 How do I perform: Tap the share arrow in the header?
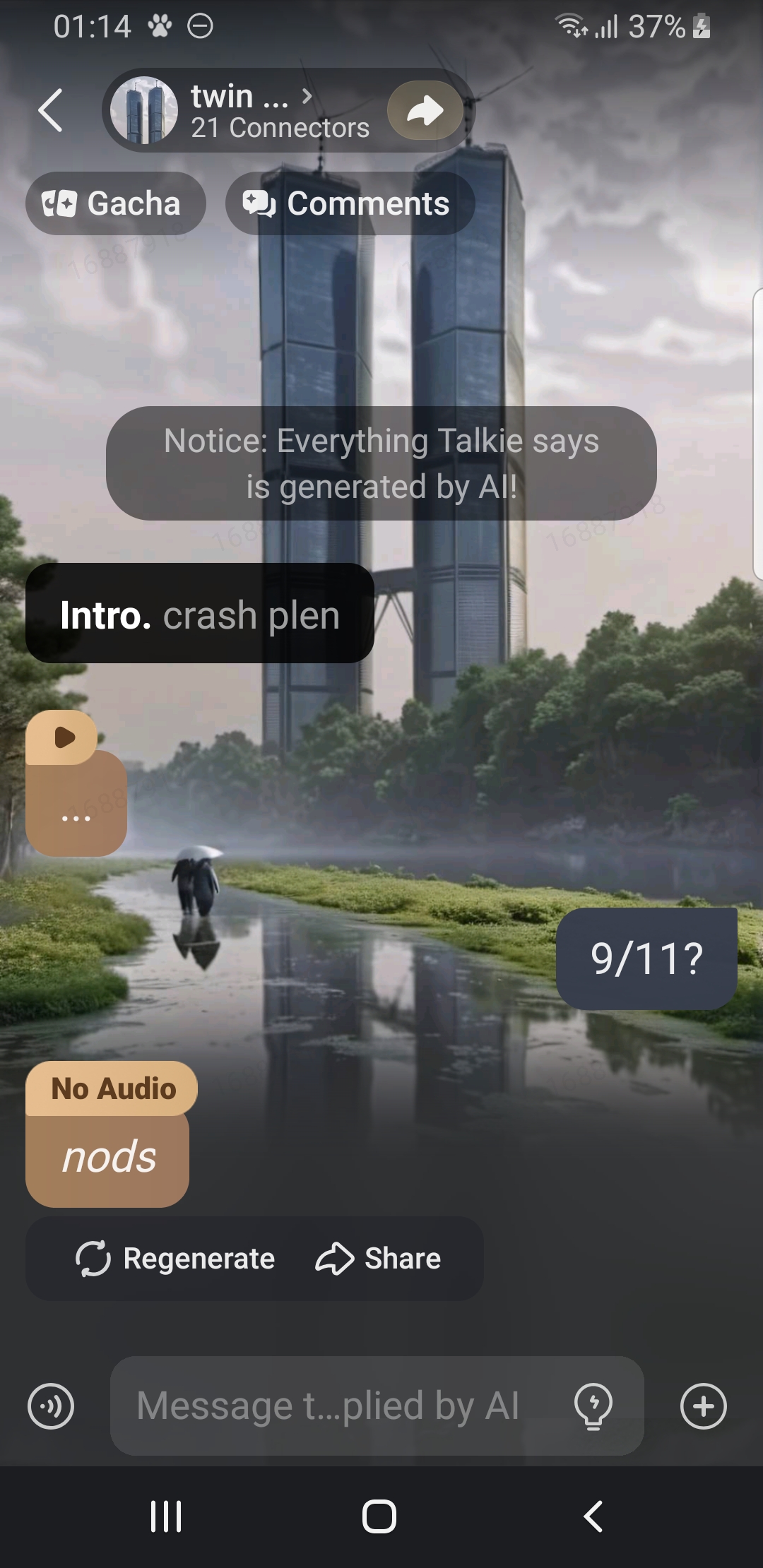point(425,110)
